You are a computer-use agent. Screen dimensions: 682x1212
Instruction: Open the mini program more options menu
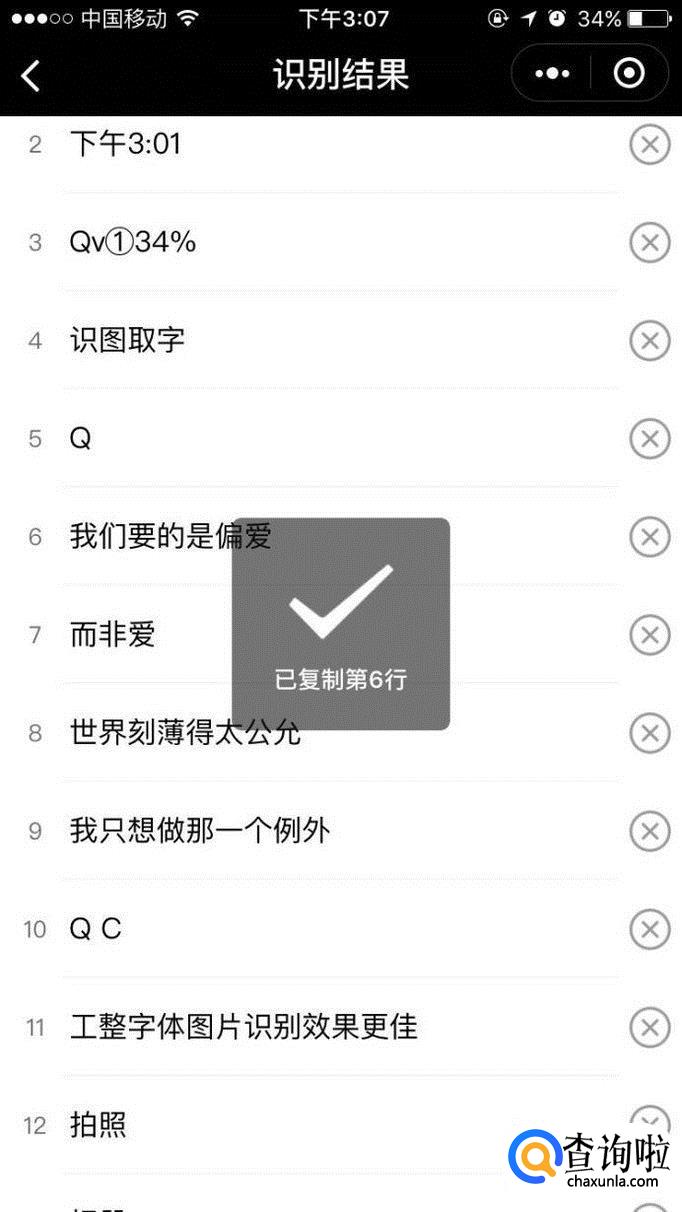[552, 74]
